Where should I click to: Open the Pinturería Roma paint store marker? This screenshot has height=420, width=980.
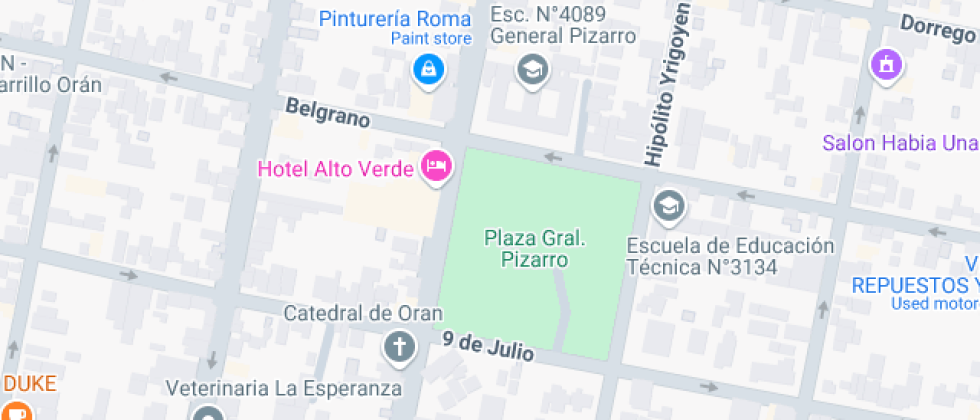428,69
